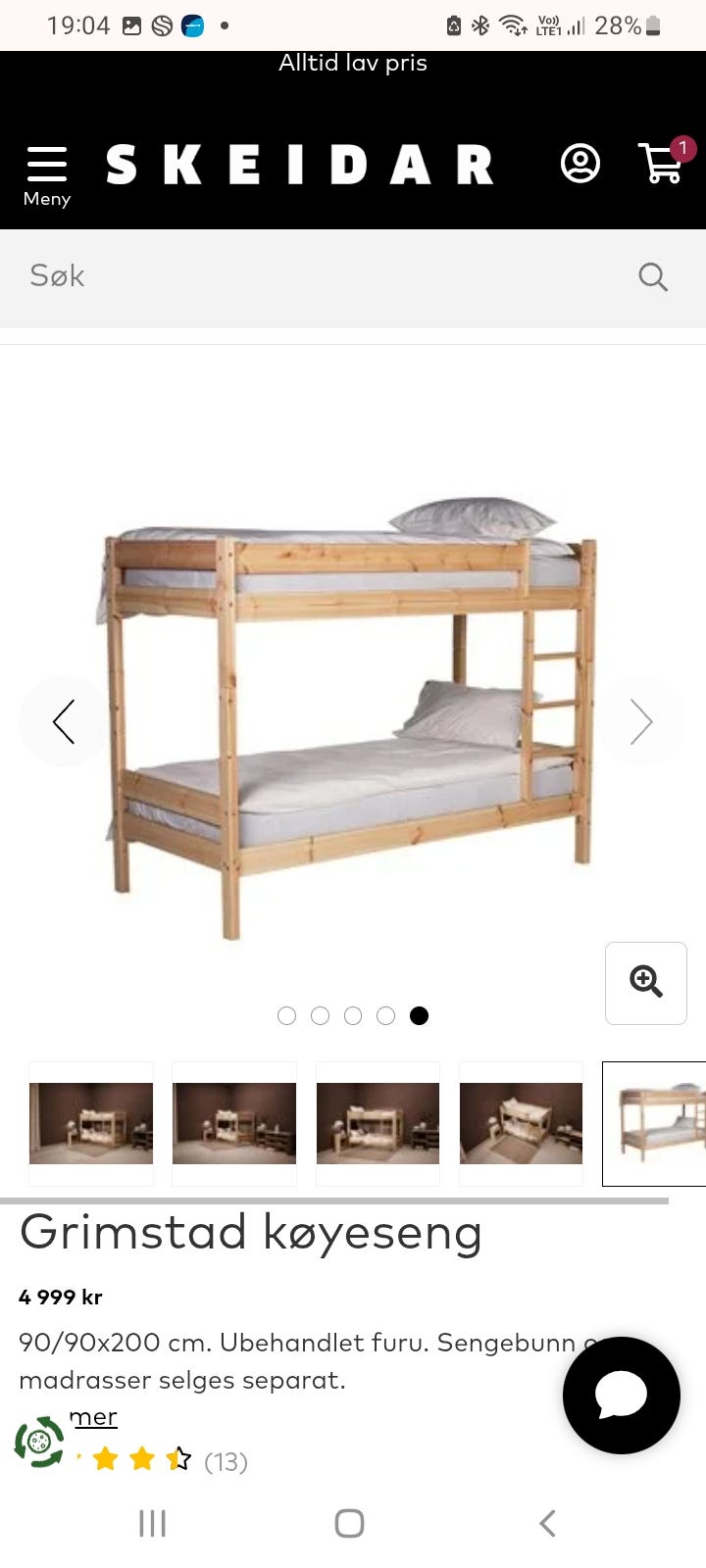Tap the Søk search field
Screen dimensions: 706x1568
[x=324, y=277]
